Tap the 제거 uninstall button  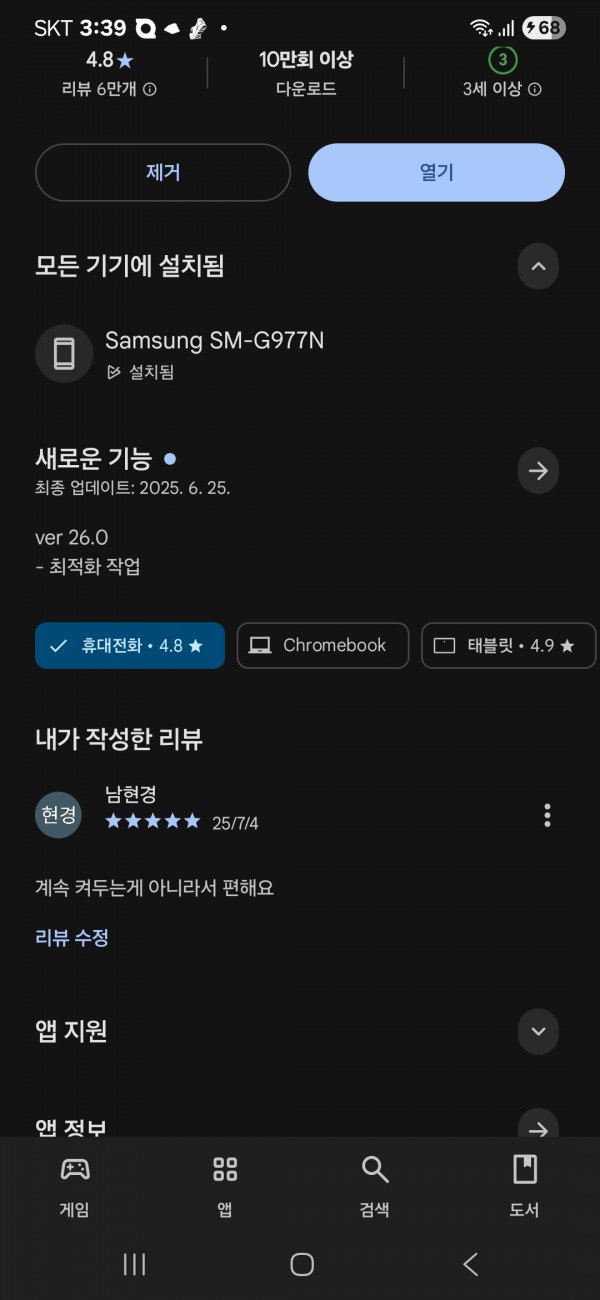click(x=163, y=173)
